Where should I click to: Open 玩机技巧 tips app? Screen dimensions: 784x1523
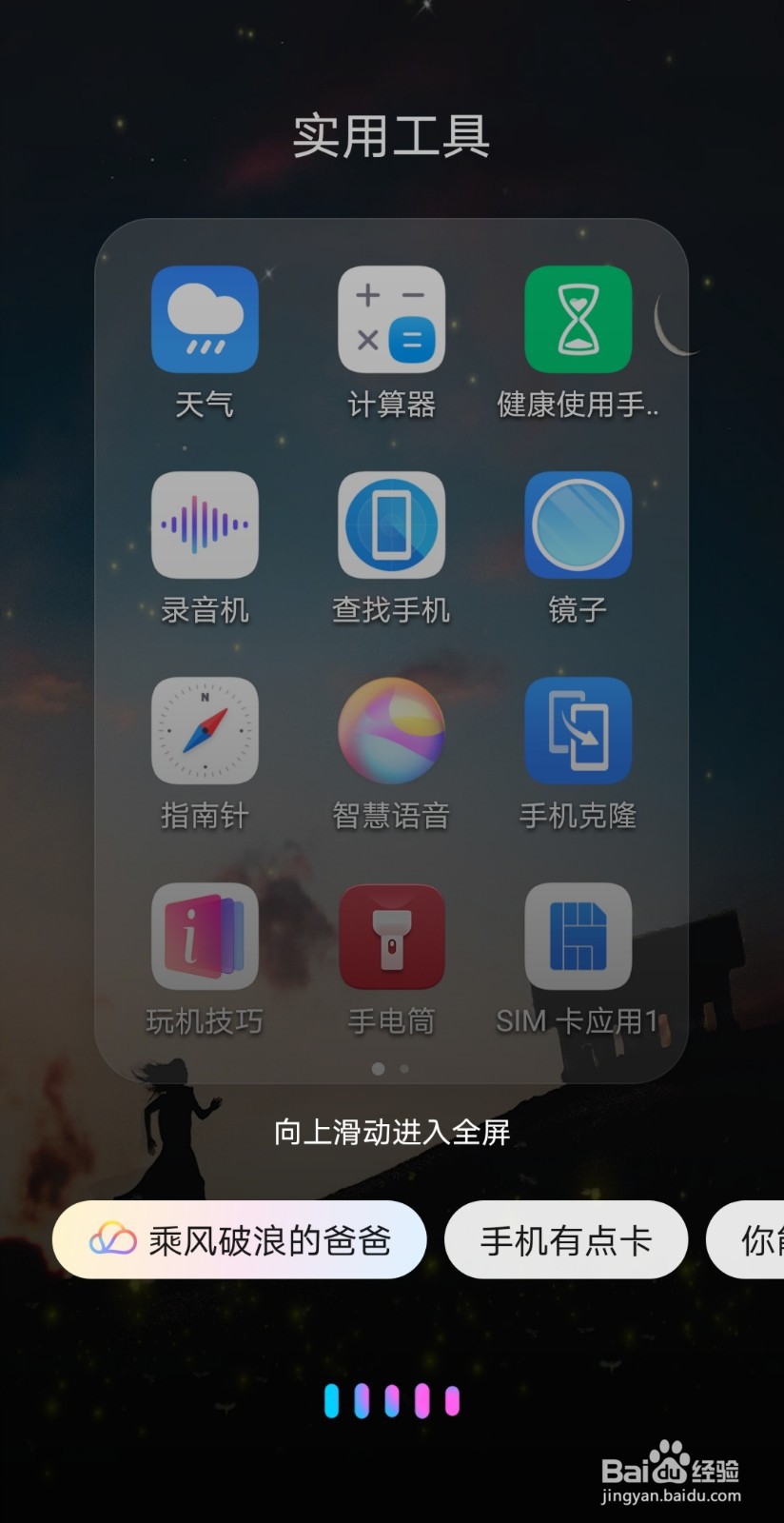pyautogui.click(x=205, y=938)
